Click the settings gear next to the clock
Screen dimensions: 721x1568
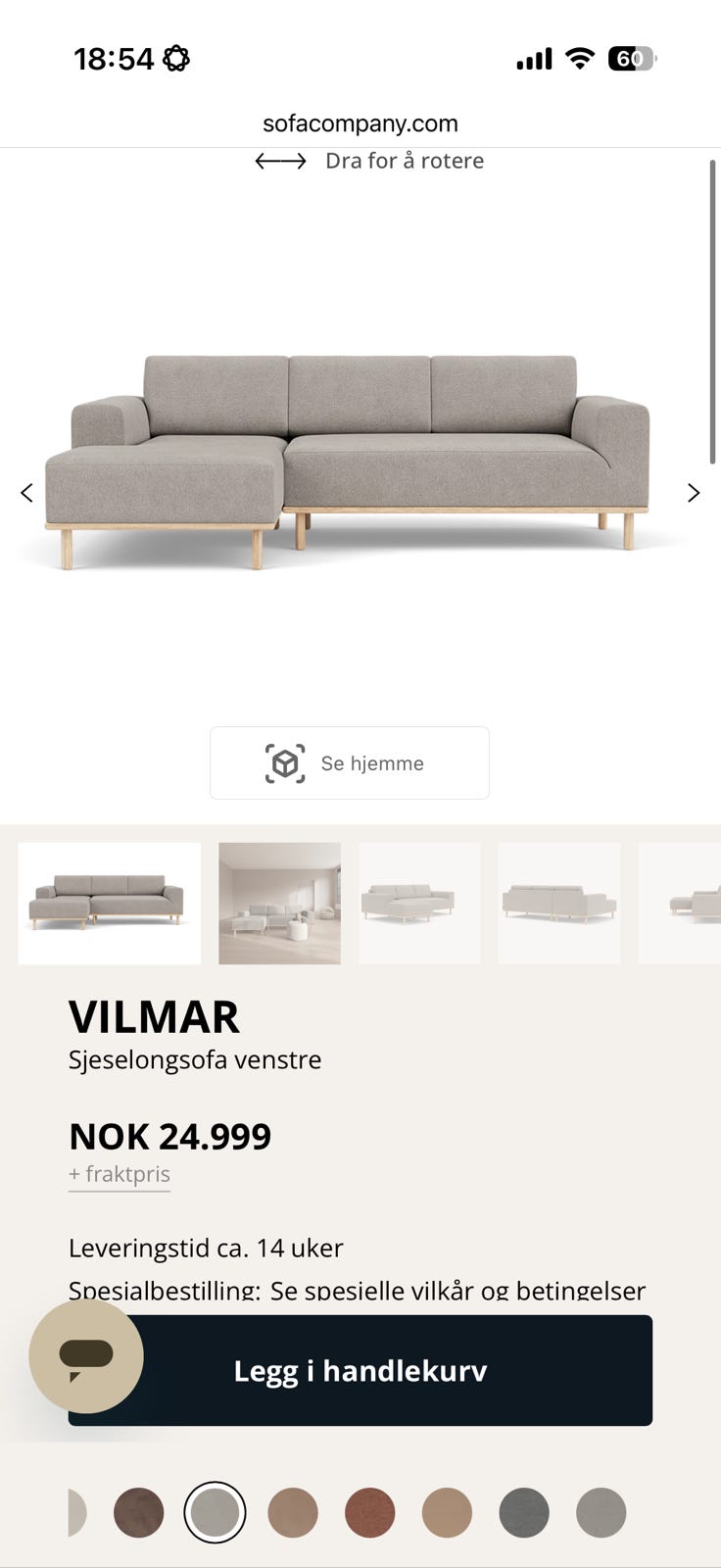click(174, 59)
